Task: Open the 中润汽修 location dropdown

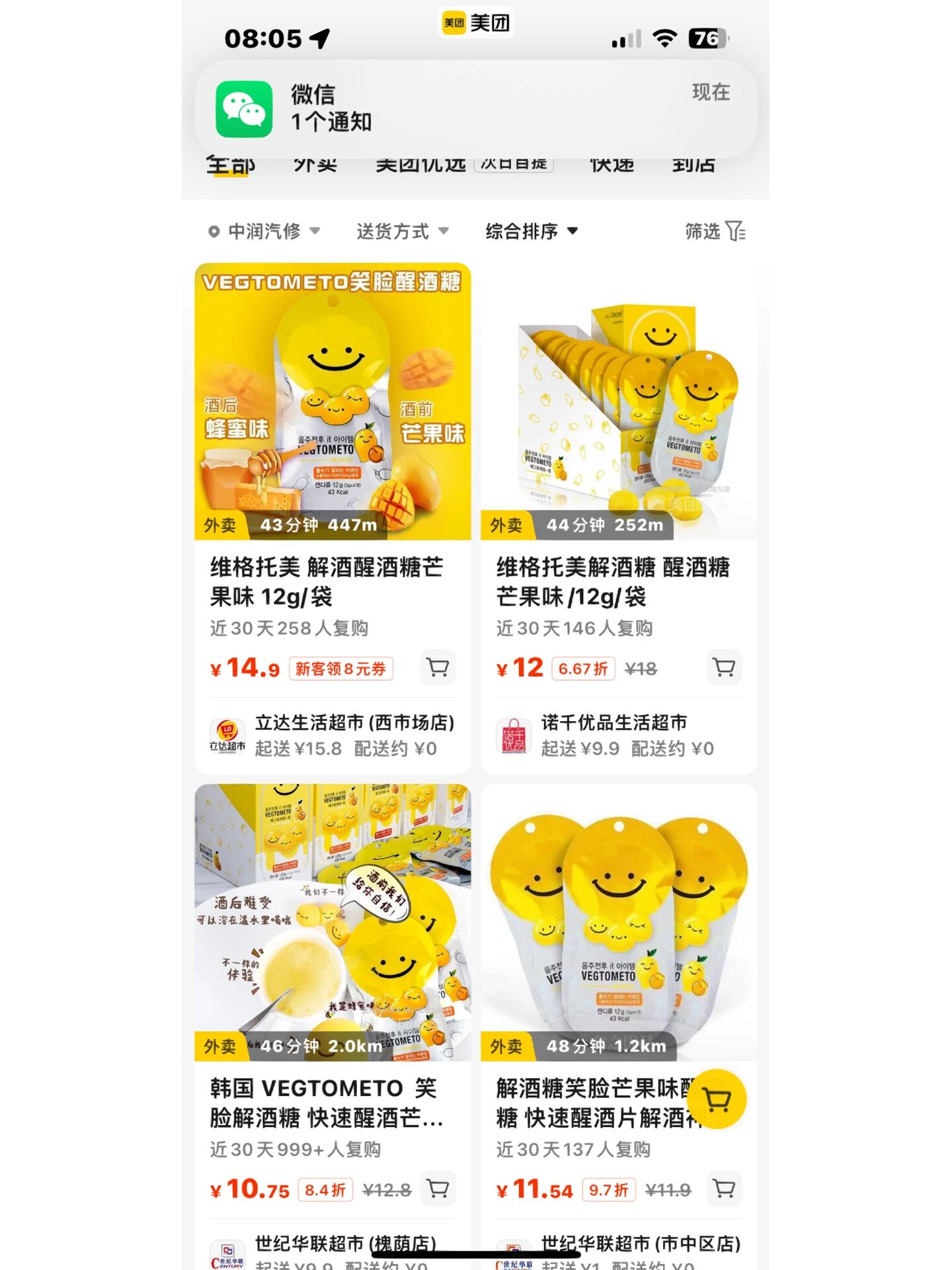Action: [264, 232]
